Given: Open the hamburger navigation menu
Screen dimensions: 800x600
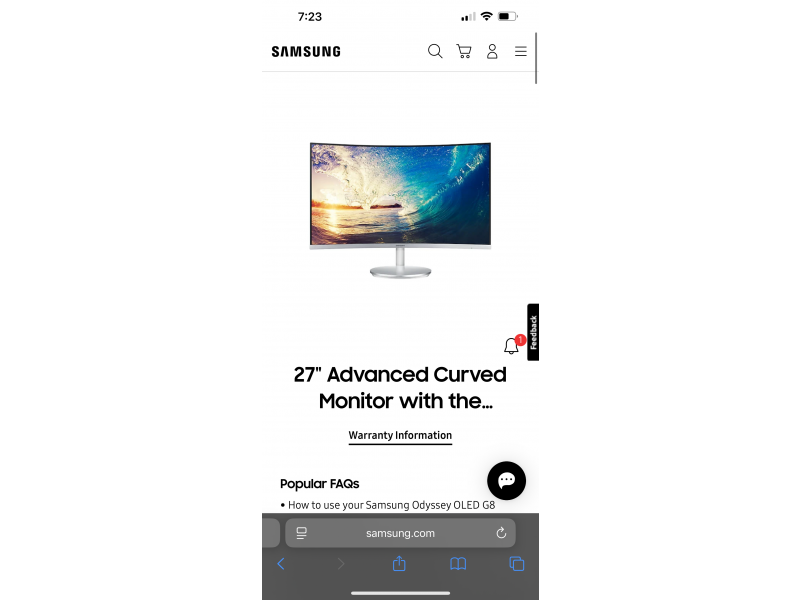Looking at the screenshot, I should tap(521, 51).
